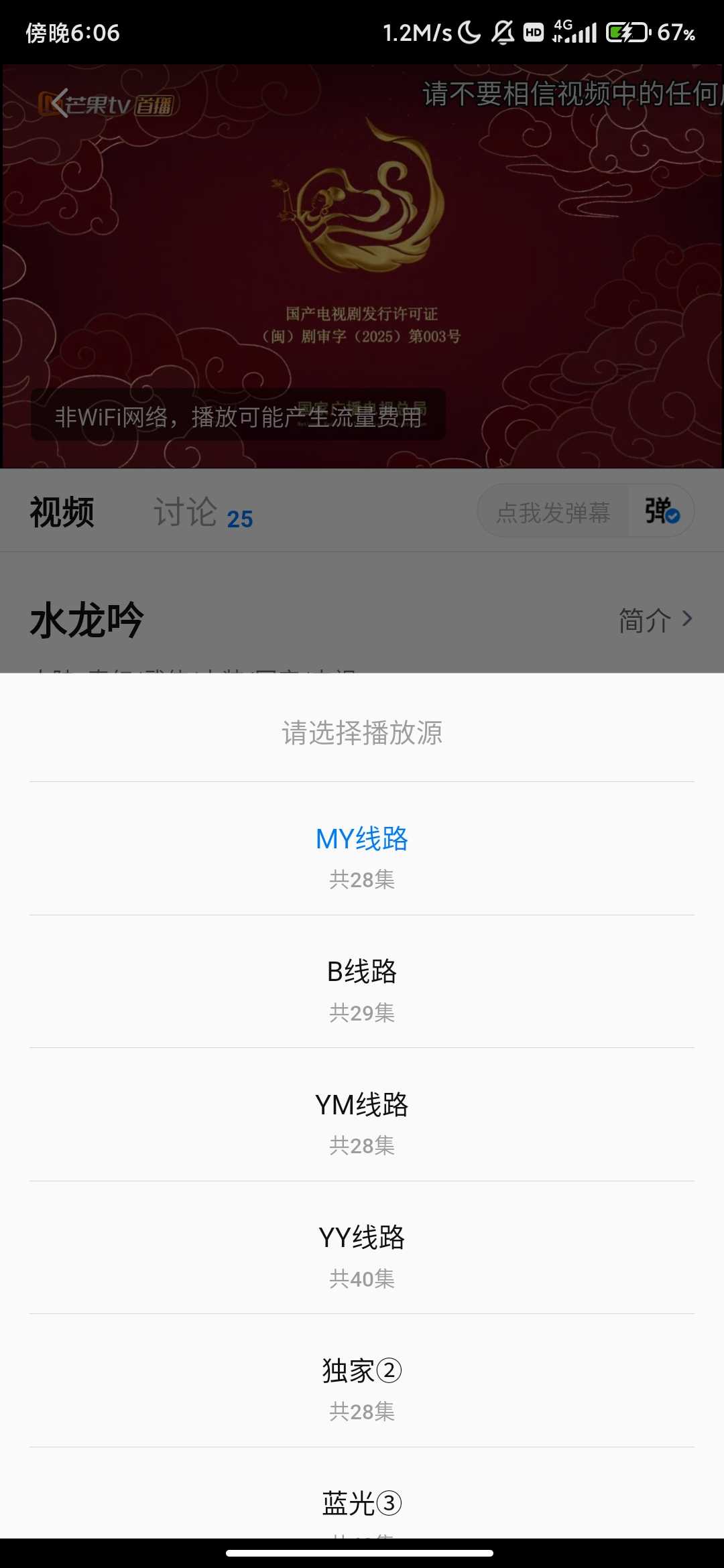
Task: Toggle the 弹 danmaku switch
Action: [x=661, y=511]
